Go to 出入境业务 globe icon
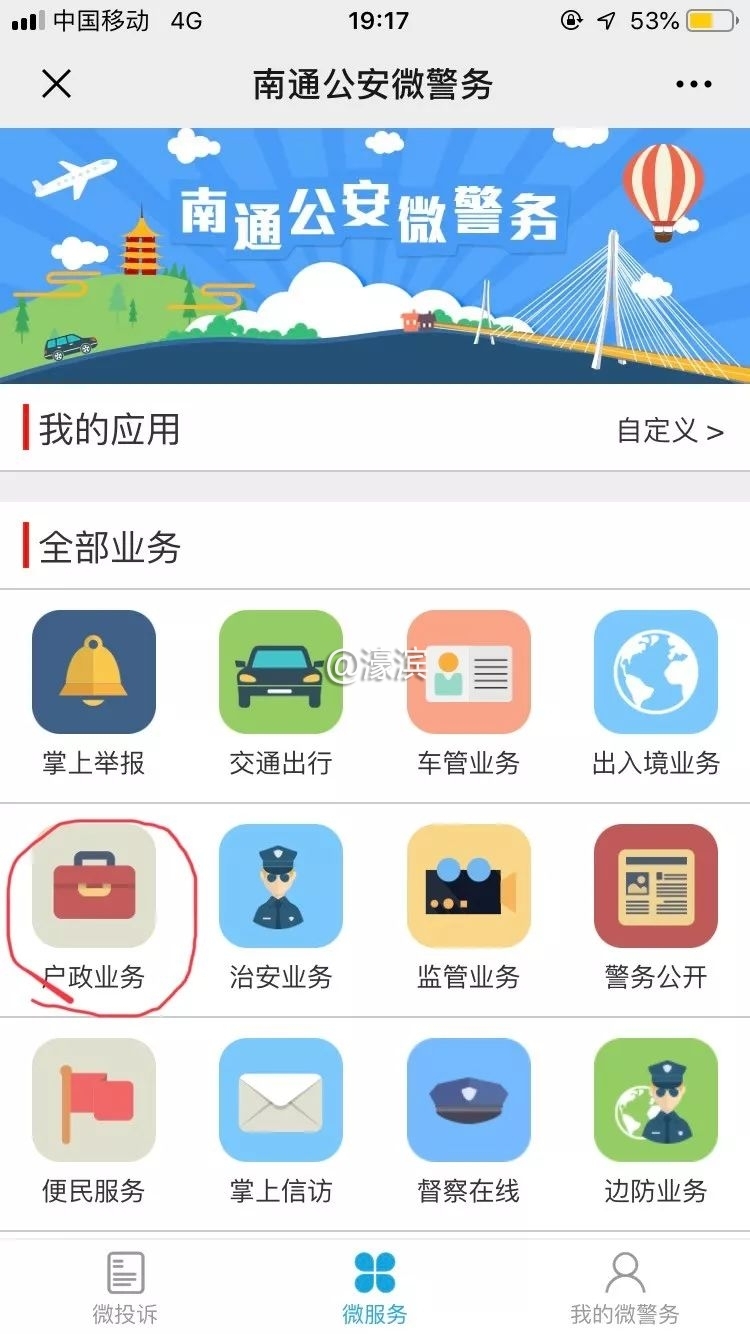 click(x=656, y=672)
